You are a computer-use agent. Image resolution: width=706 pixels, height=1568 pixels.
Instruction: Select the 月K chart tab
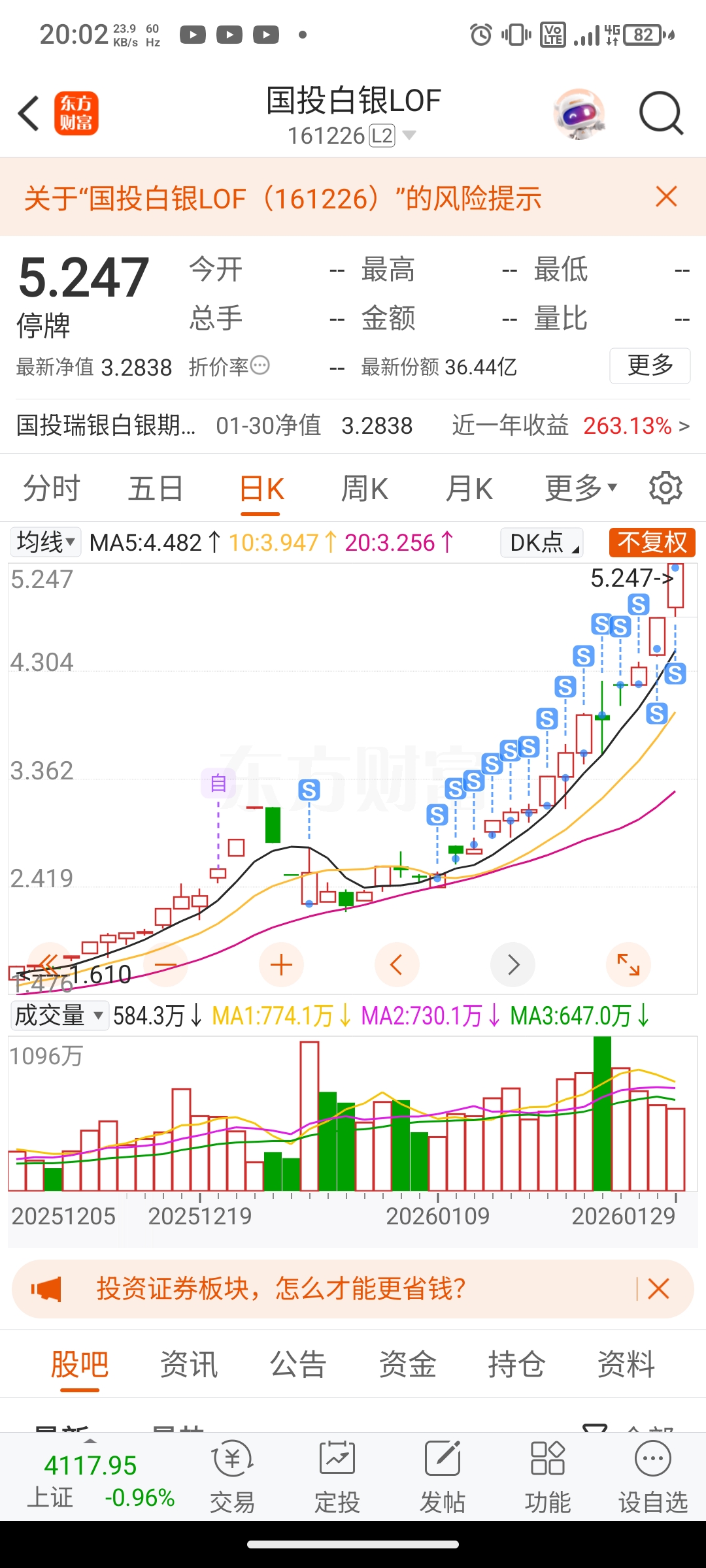469,489
